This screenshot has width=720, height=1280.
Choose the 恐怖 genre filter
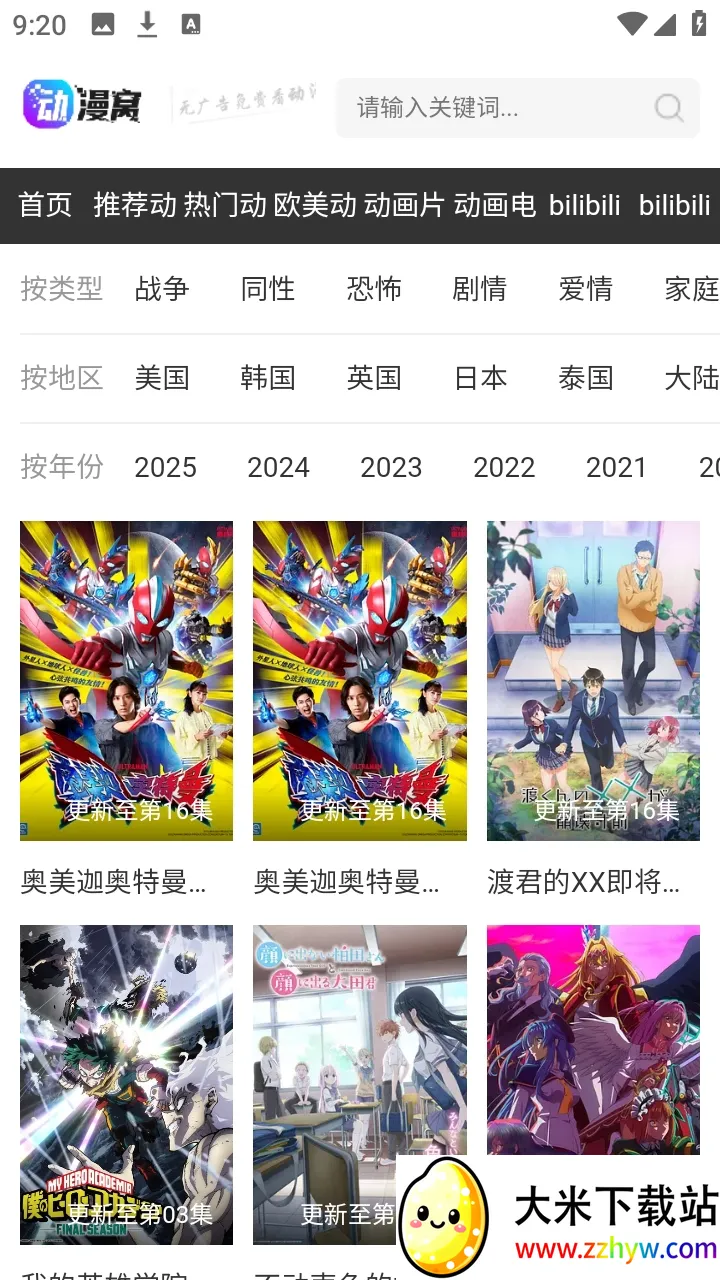click(x=374, y=289)
